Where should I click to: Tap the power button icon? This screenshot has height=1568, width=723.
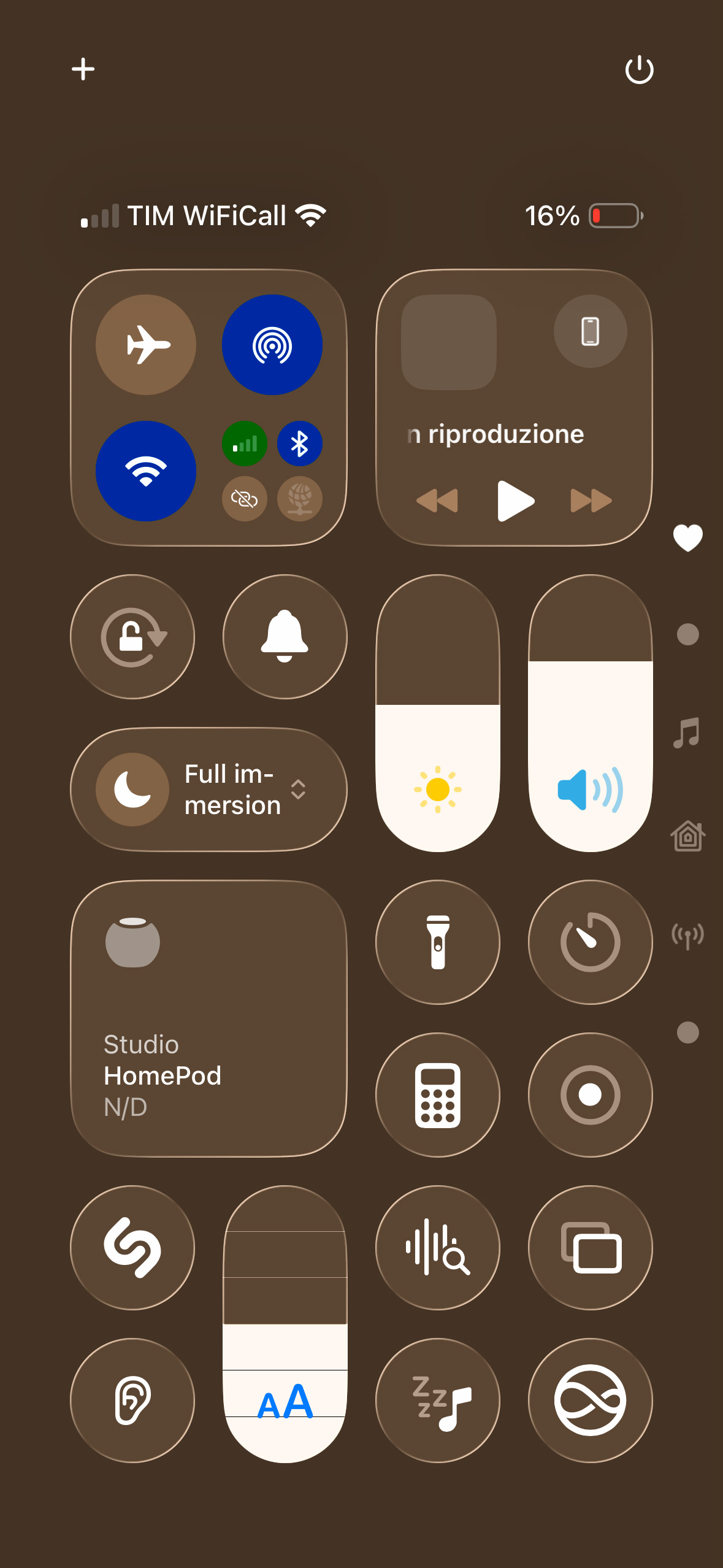coord(639,69)
